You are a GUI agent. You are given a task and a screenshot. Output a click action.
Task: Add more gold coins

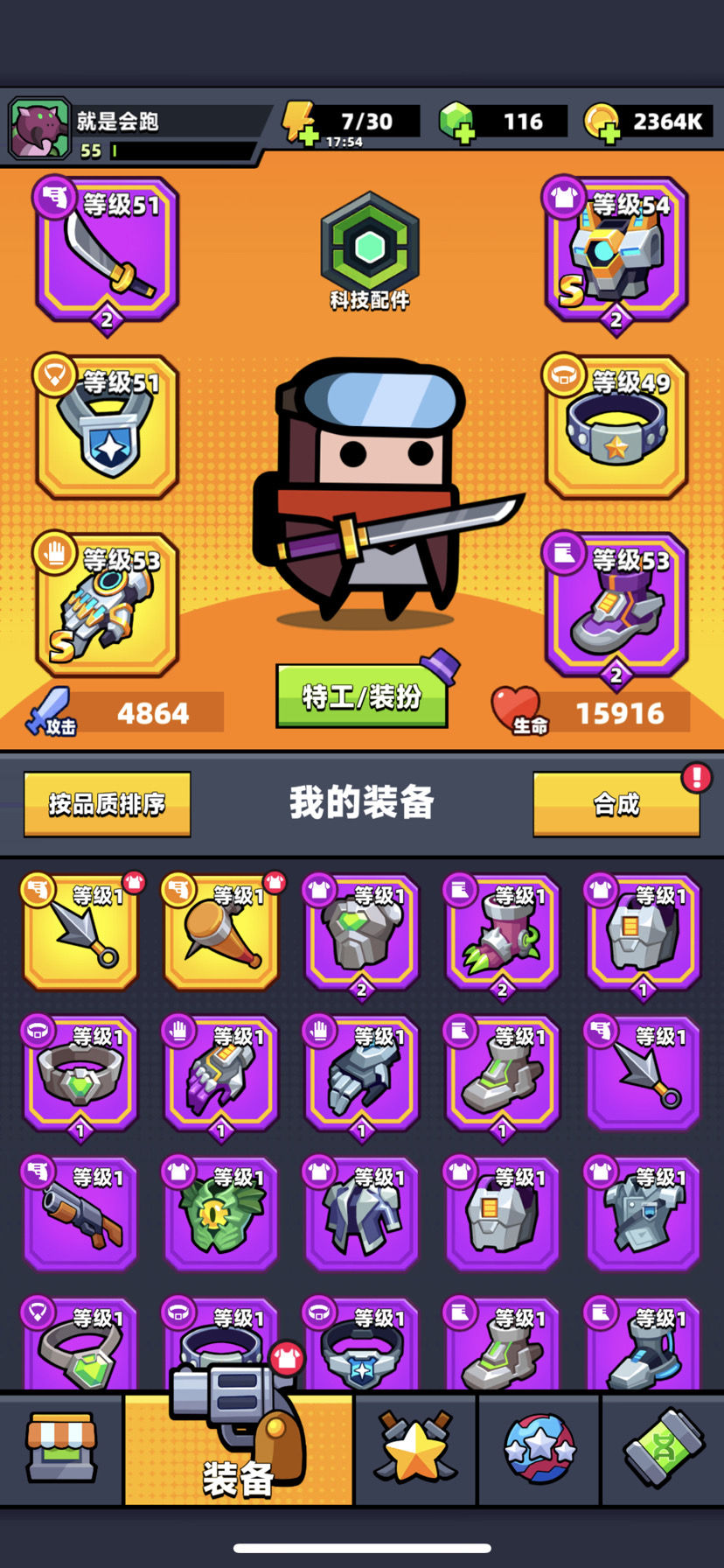coord(602,122)
